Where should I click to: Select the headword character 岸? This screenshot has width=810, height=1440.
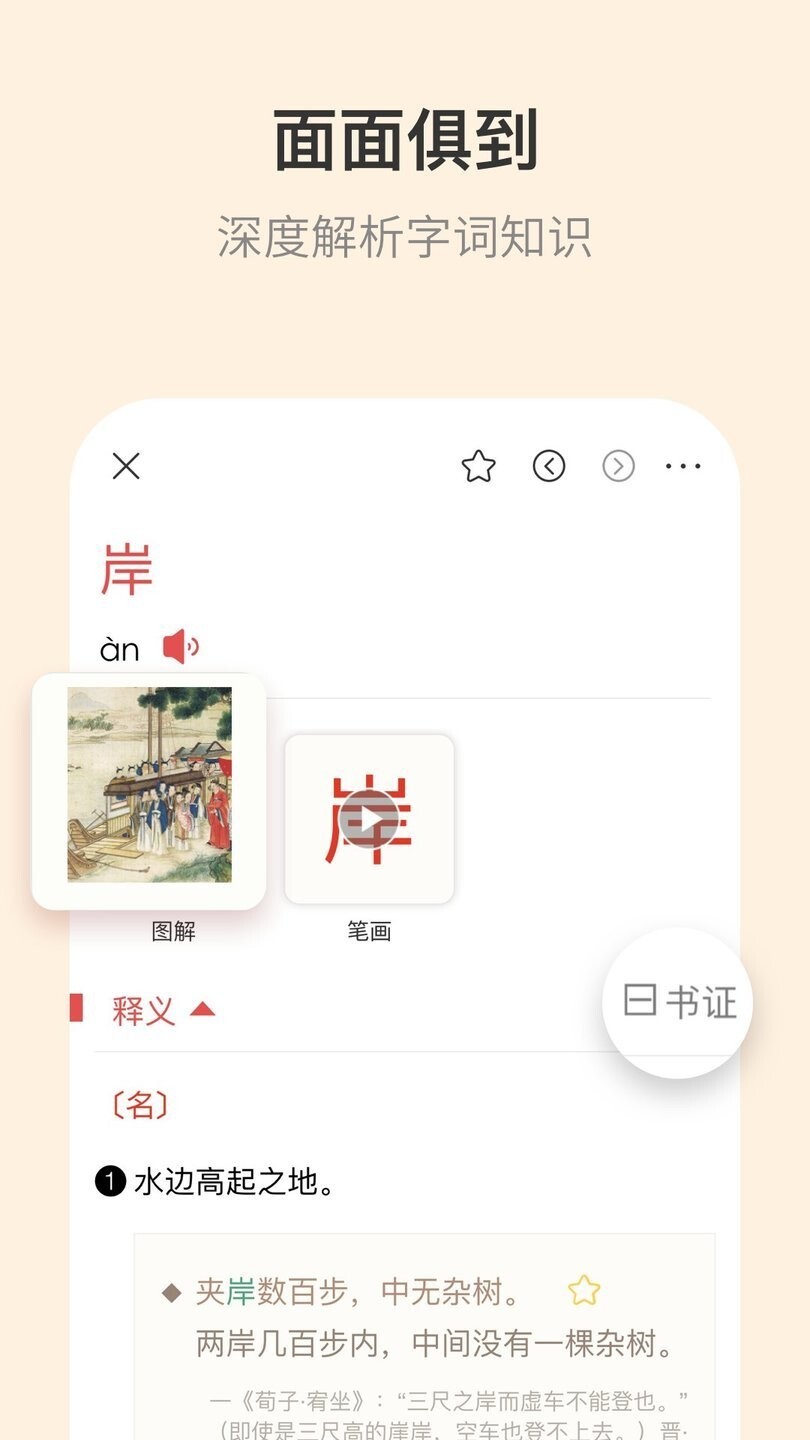(x=126, y=569)
